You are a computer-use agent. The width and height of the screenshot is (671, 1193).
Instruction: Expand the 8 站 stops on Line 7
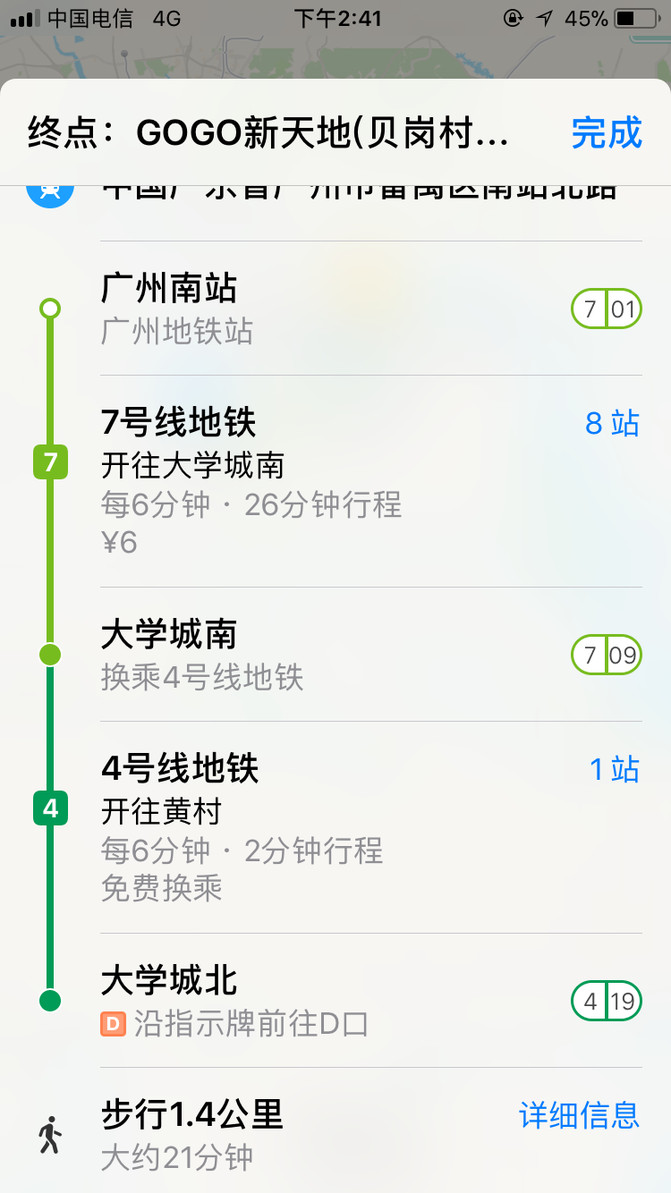click(611, 424)
